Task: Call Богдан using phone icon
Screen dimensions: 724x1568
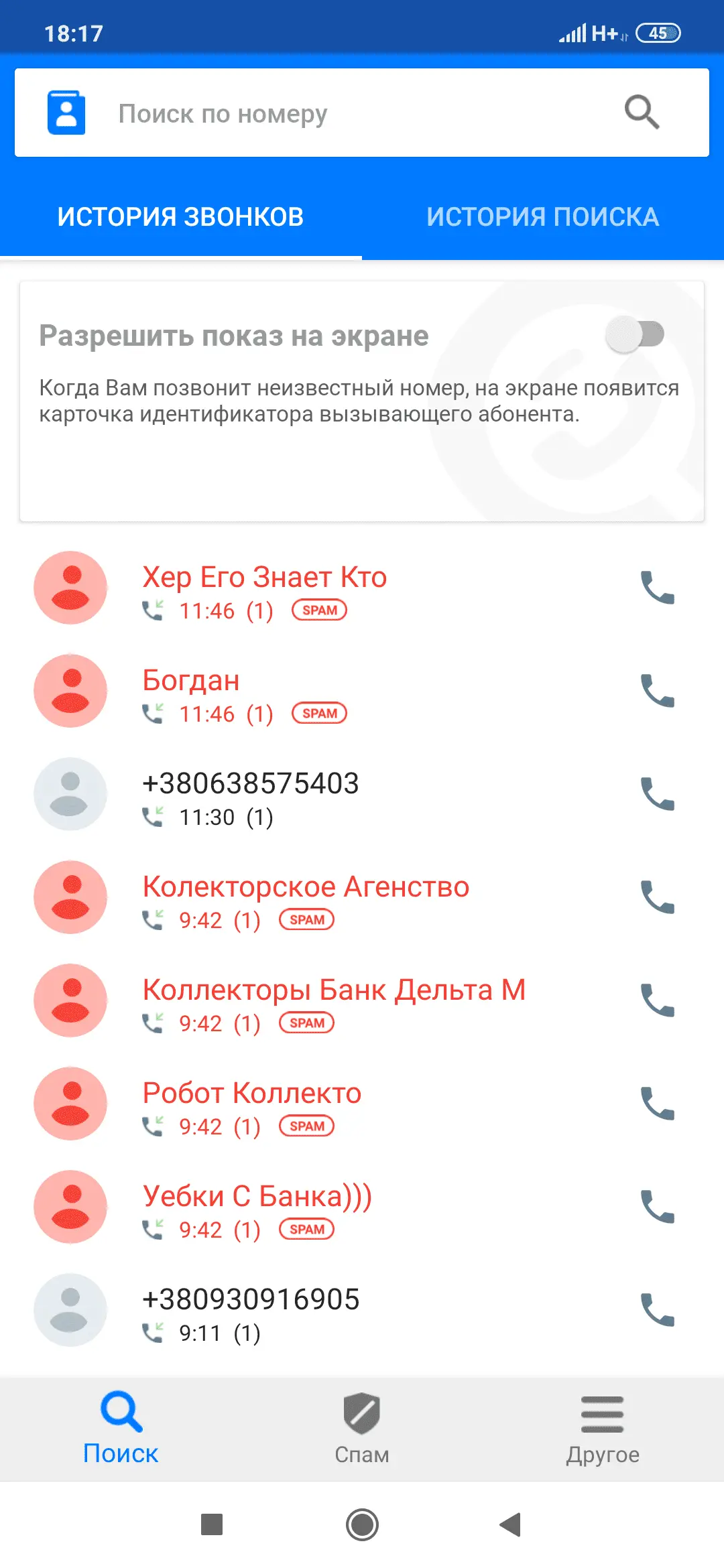Action: pos(657,691)
